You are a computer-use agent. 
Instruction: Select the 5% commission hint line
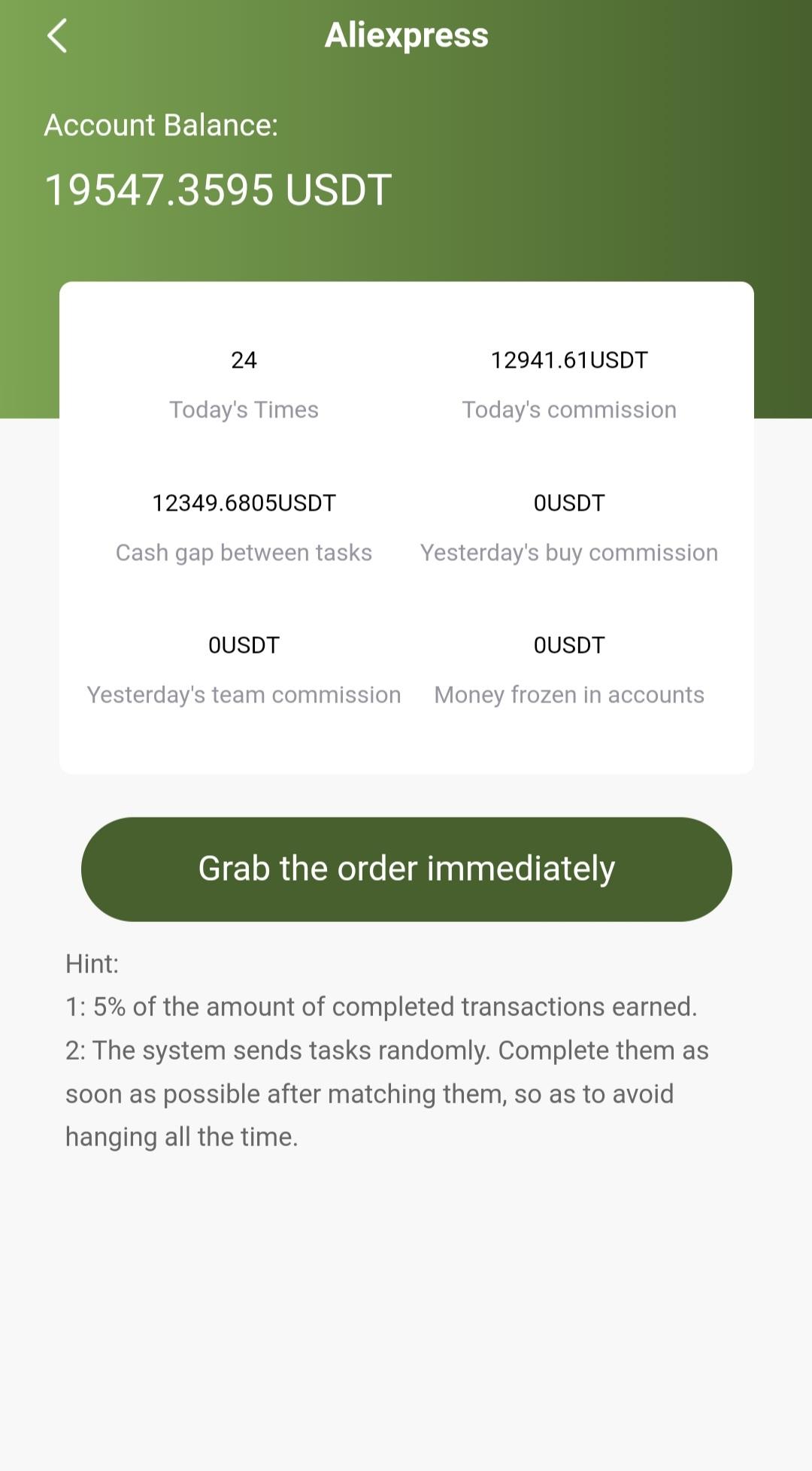tap(381, 1005)
